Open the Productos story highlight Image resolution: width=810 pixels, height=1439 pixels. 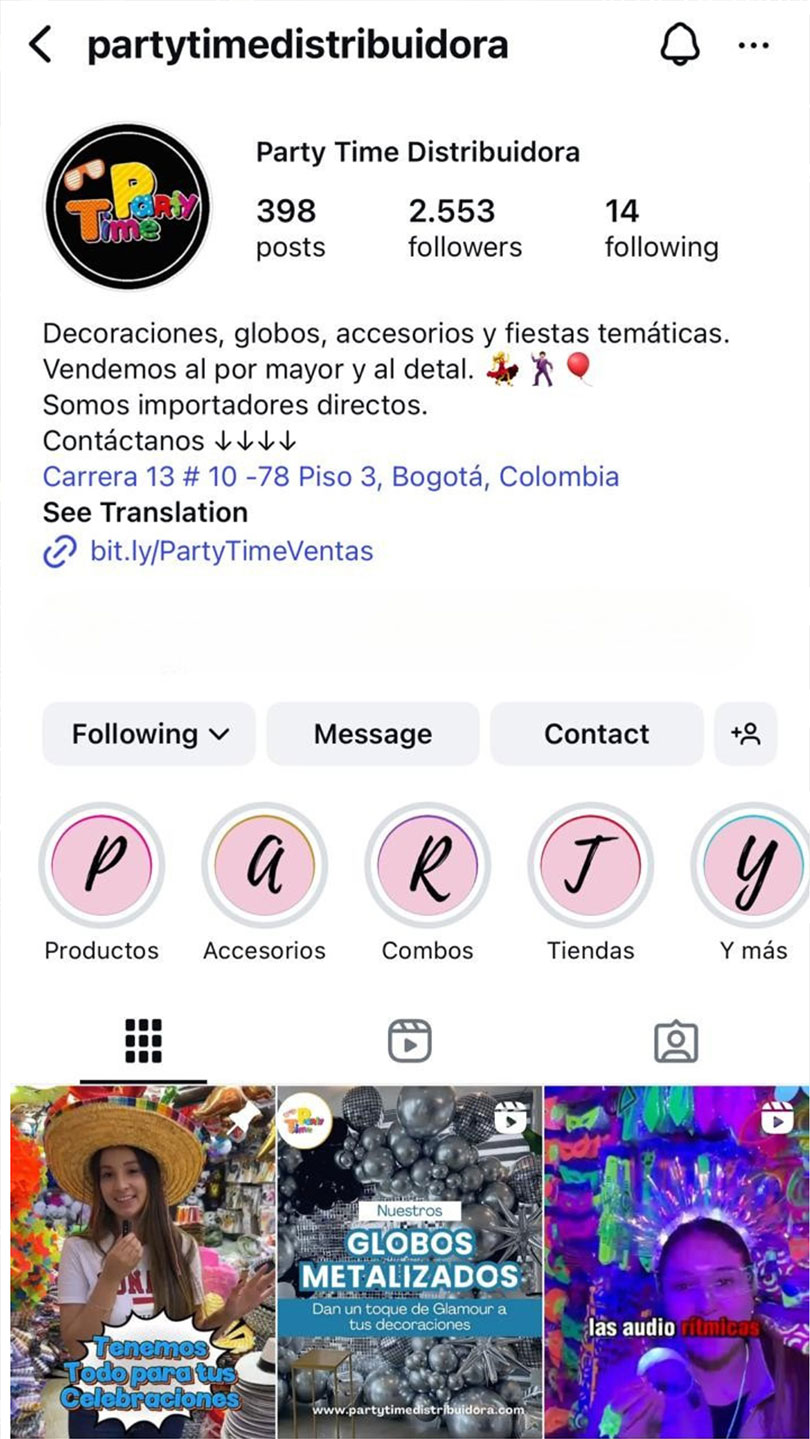101,865
